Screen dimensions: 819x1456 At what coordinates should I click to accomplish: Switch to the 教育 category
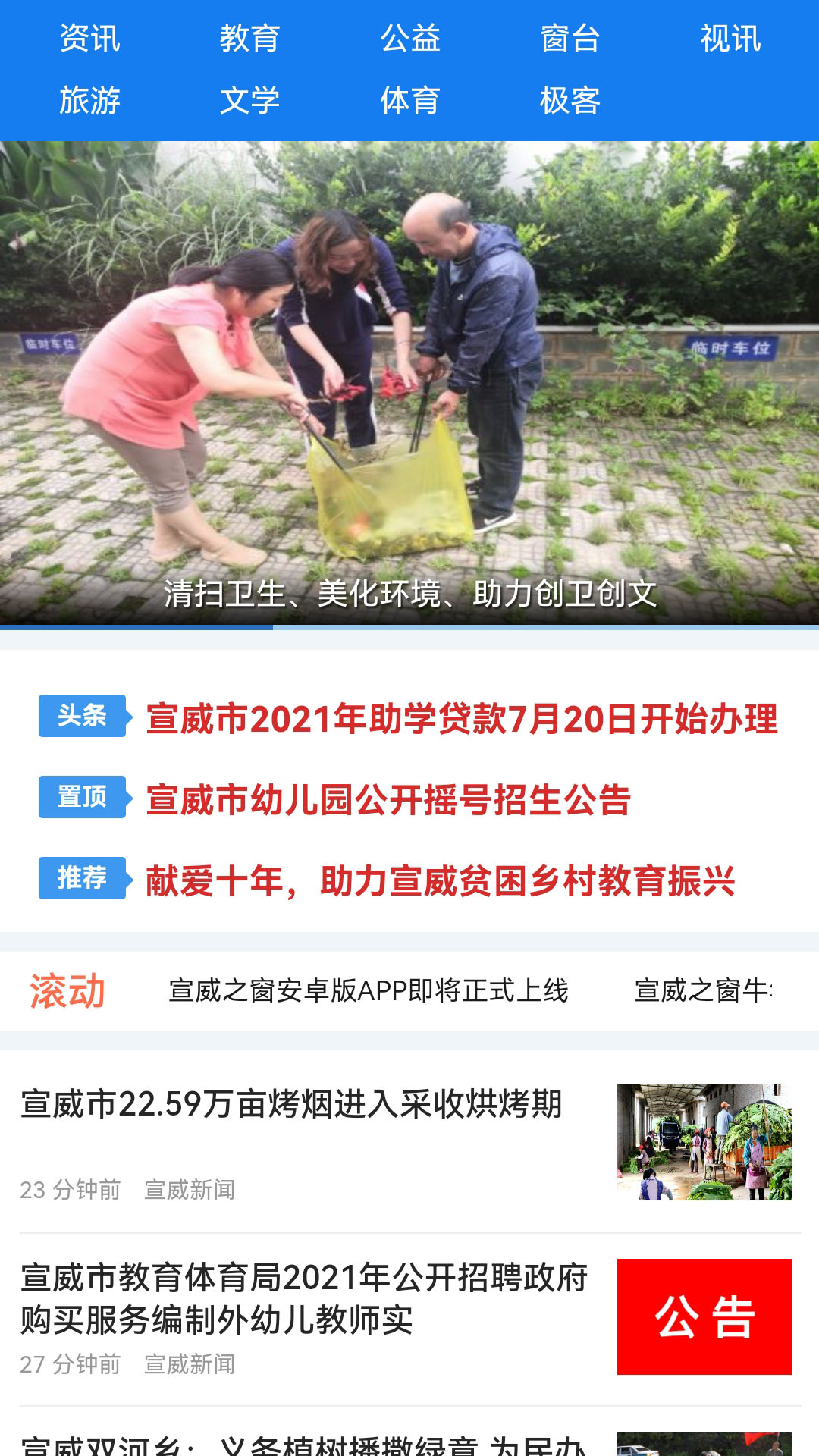point(249,39)
